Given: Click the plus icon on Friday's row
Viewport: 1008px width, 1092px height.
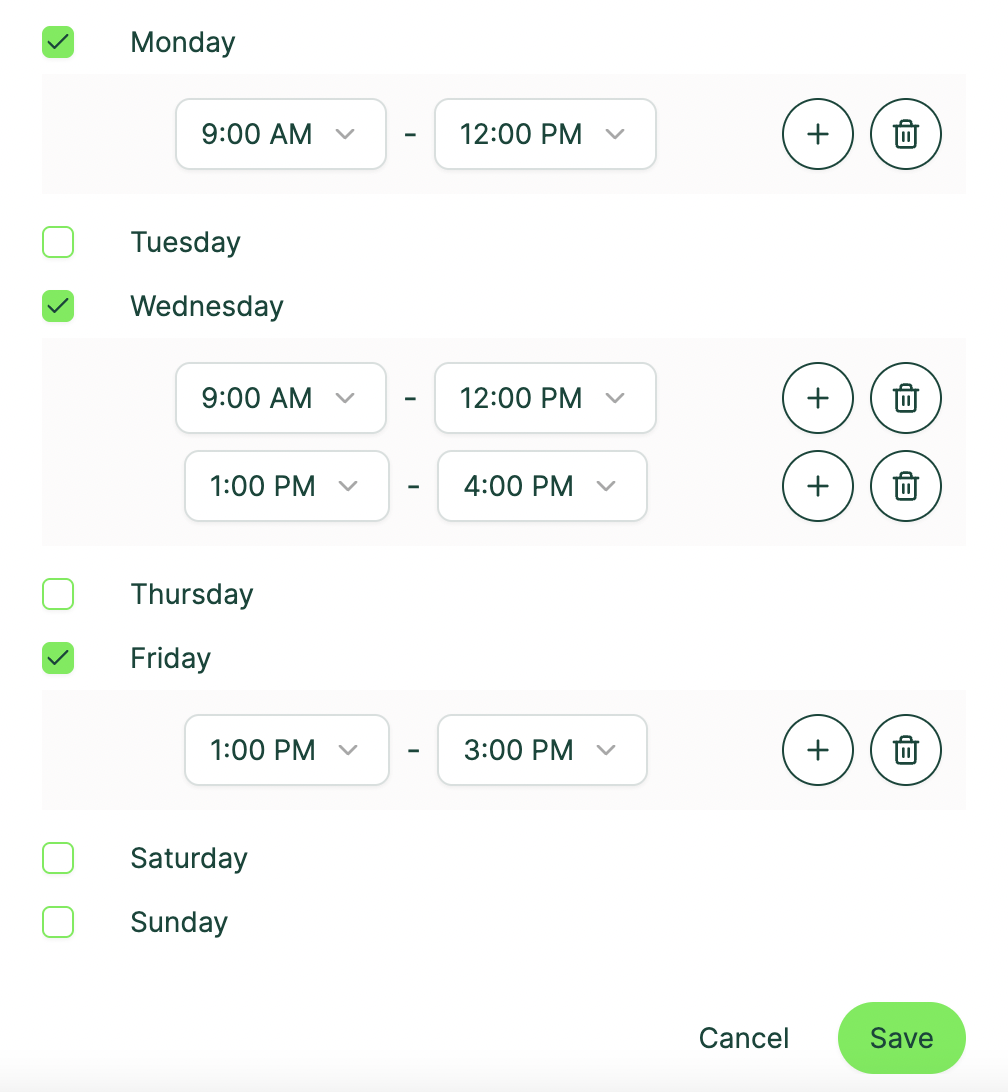Looking at the screenshot, I should [818, 750].
